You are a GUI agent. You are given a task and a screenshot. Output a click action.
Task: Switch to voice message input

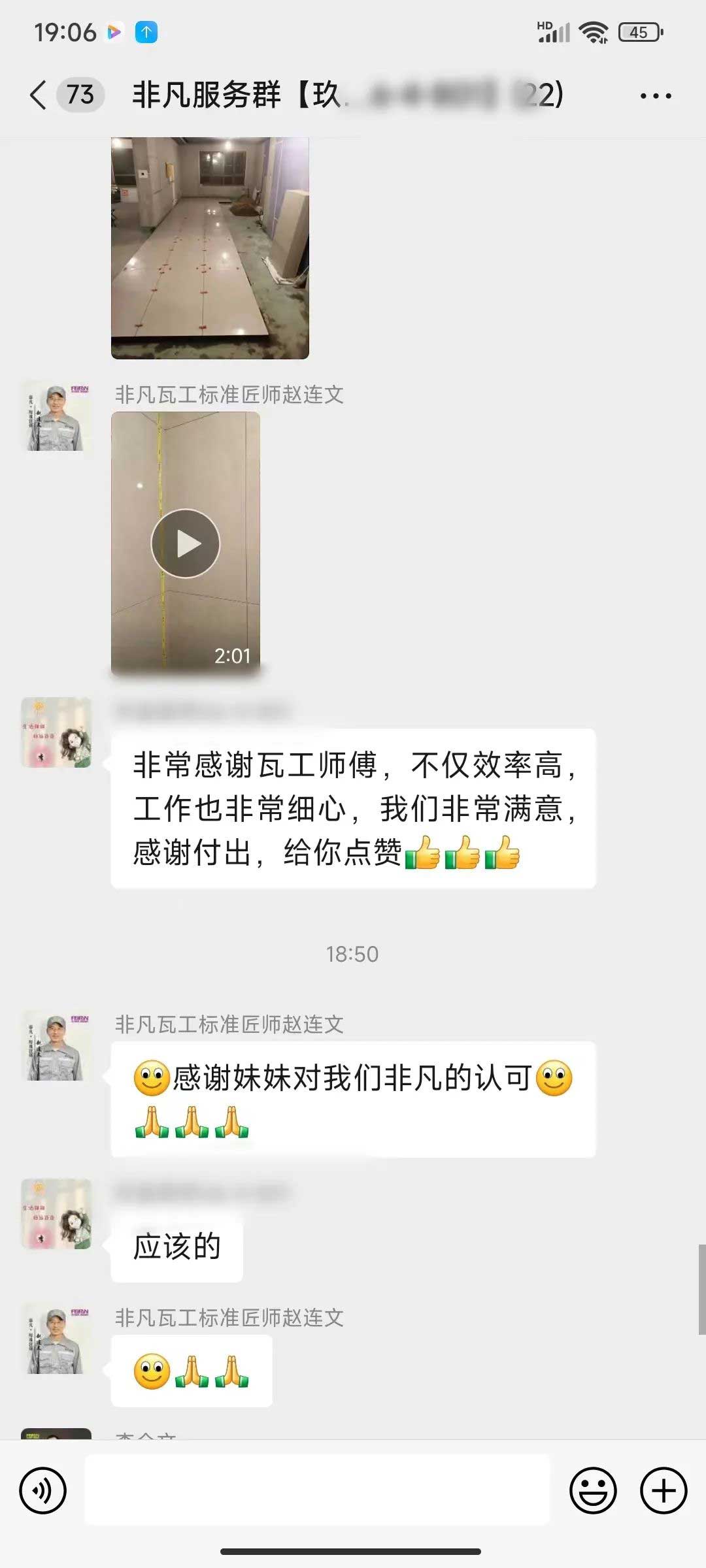click(x=43, y=1491)
